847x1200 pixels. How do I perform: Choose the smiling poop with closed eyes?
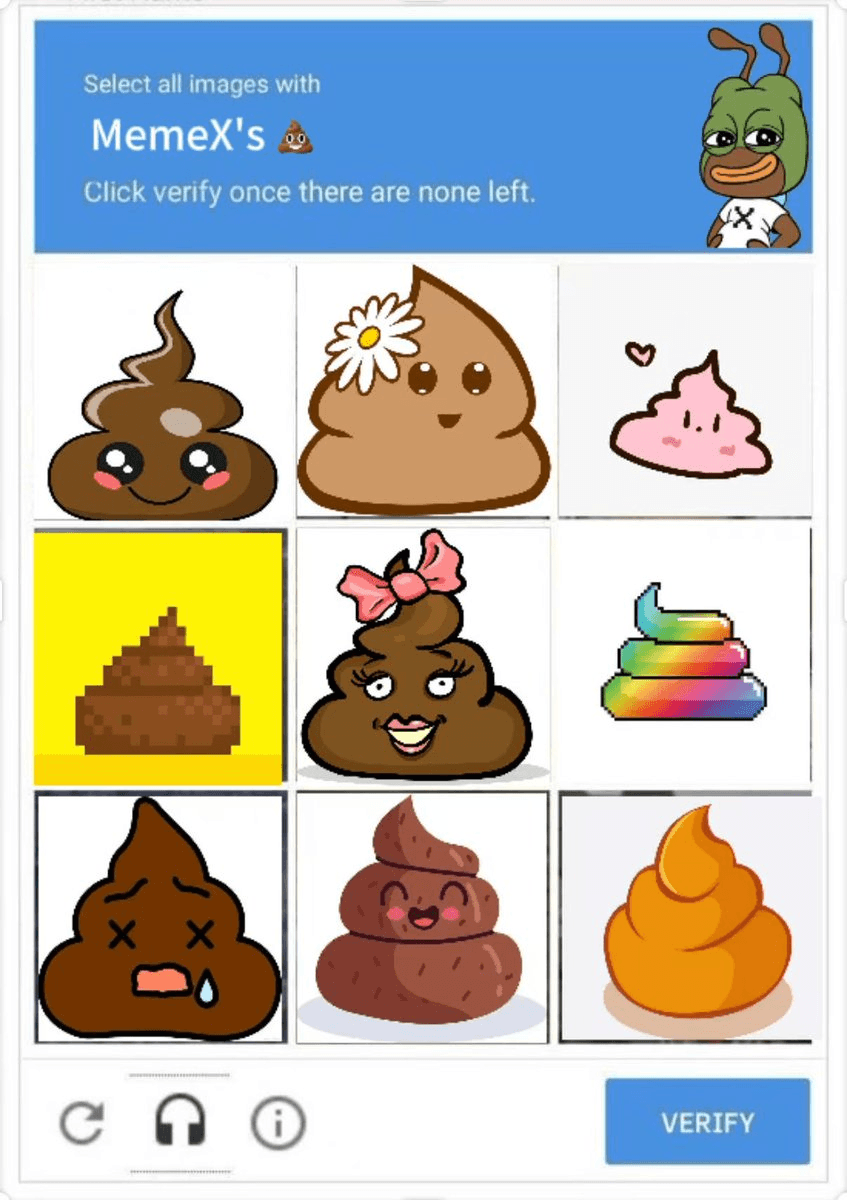click(x=423, y=918)
